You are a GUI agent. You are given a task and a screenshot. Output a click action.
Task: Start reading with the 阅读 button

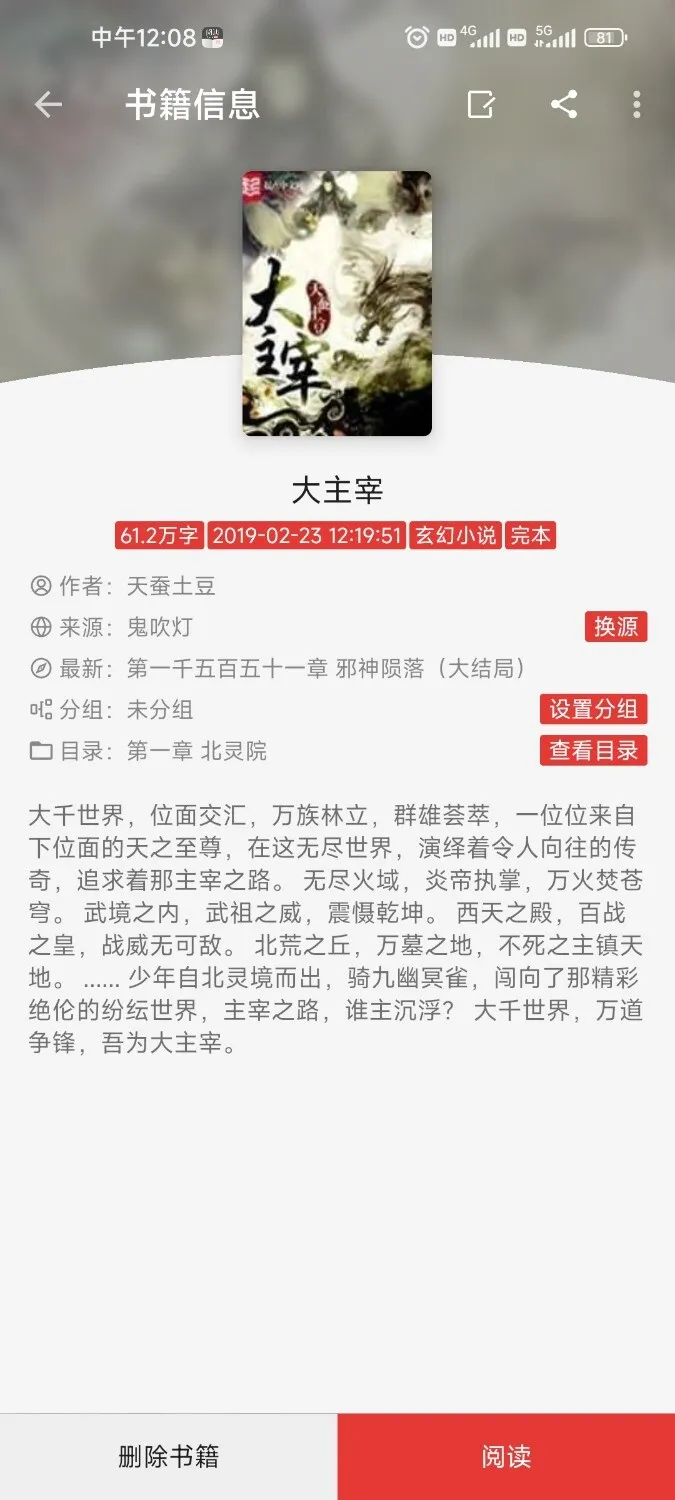point(506,1456)
